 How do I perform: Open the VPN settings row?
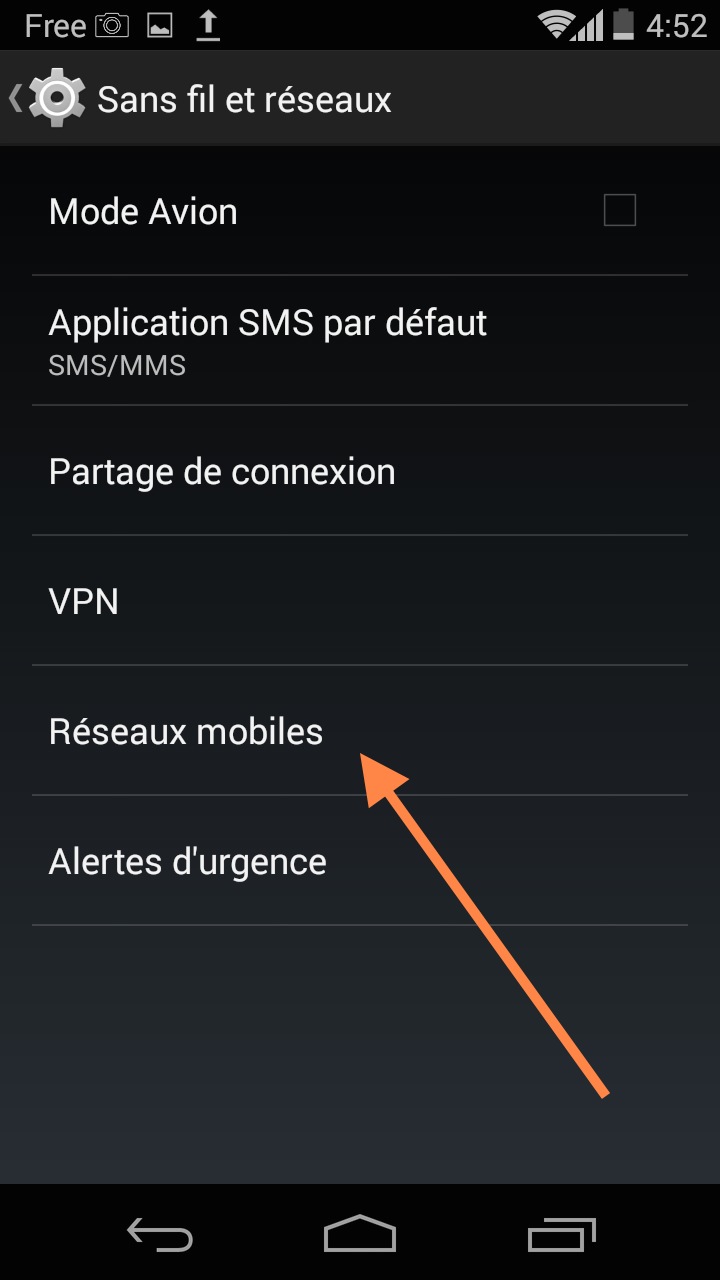pyautogui.click(x=360, y=601)
